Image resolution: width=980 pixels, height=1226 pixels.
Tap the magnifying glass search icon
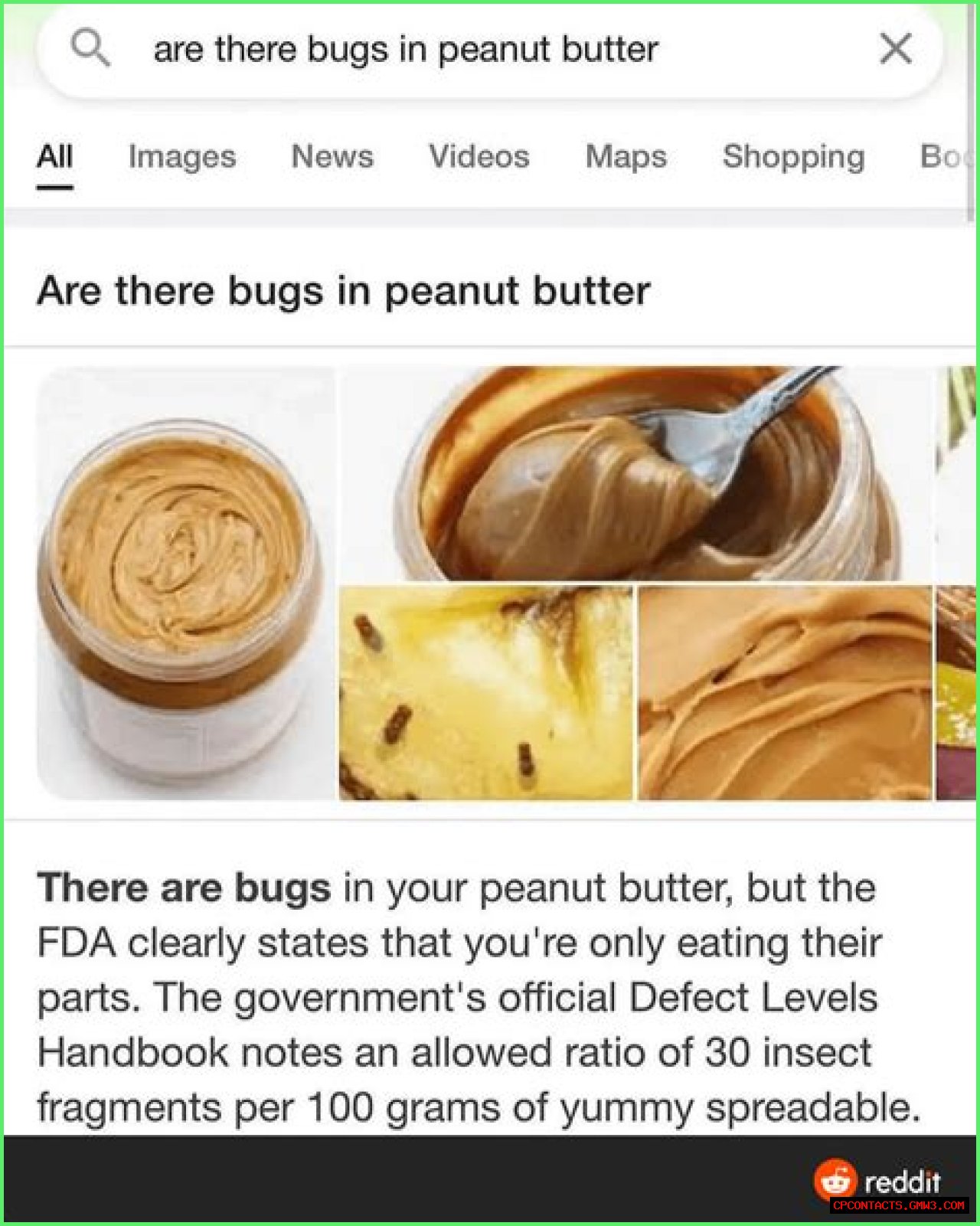[x=90, y=48]
